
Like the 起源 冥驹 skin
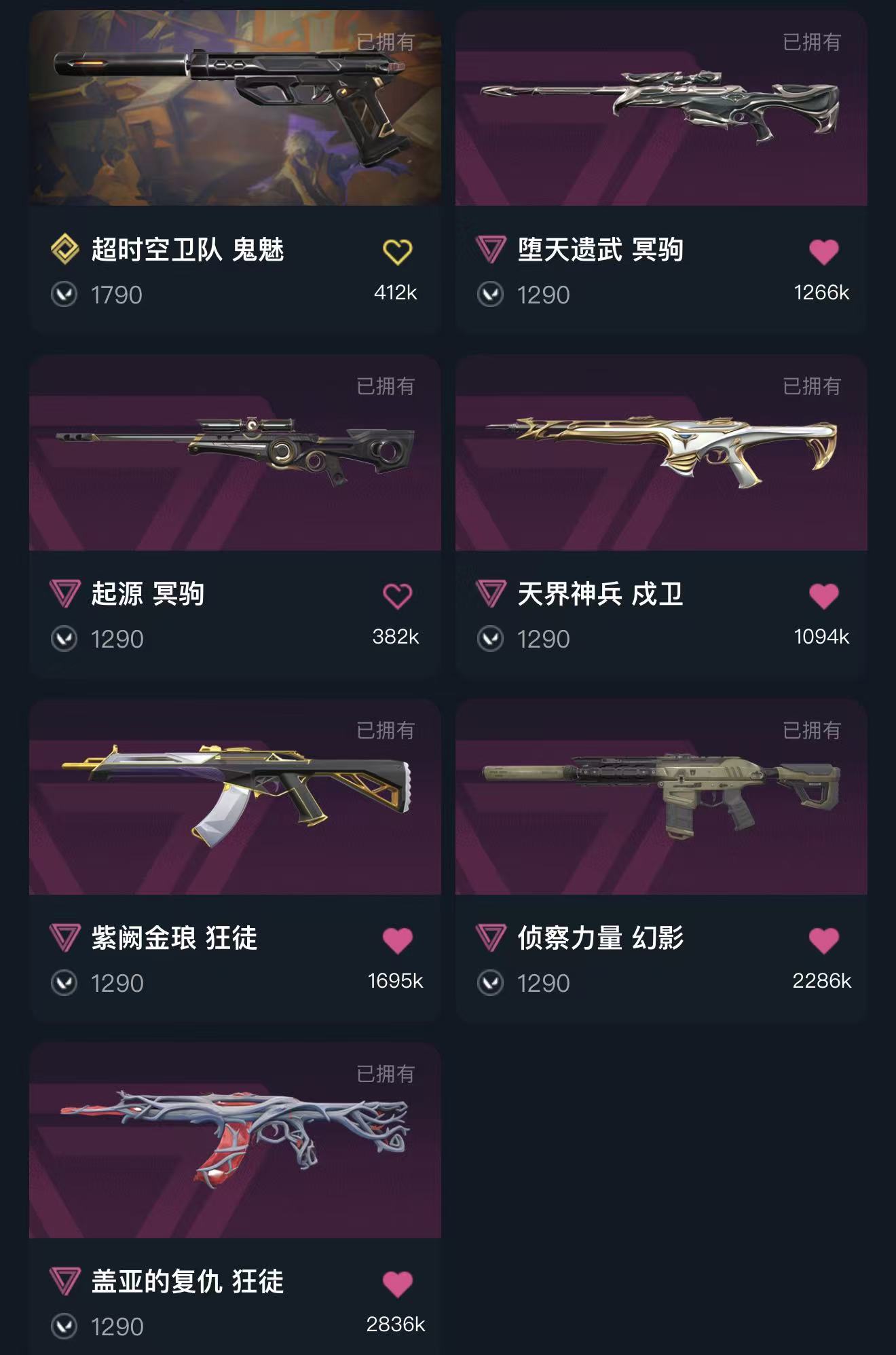coord(397,596)
